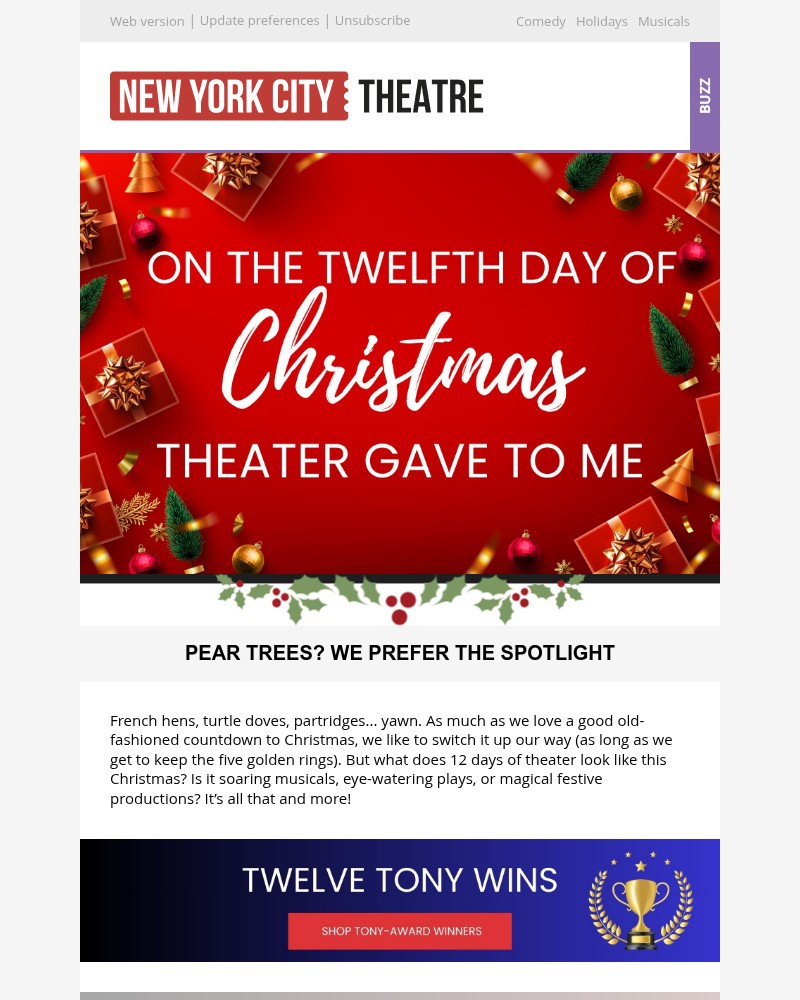Click the Pear Trees? We Prefer the Spotlight heading
The image size is (800, 1000).
[x=400, y=652]
